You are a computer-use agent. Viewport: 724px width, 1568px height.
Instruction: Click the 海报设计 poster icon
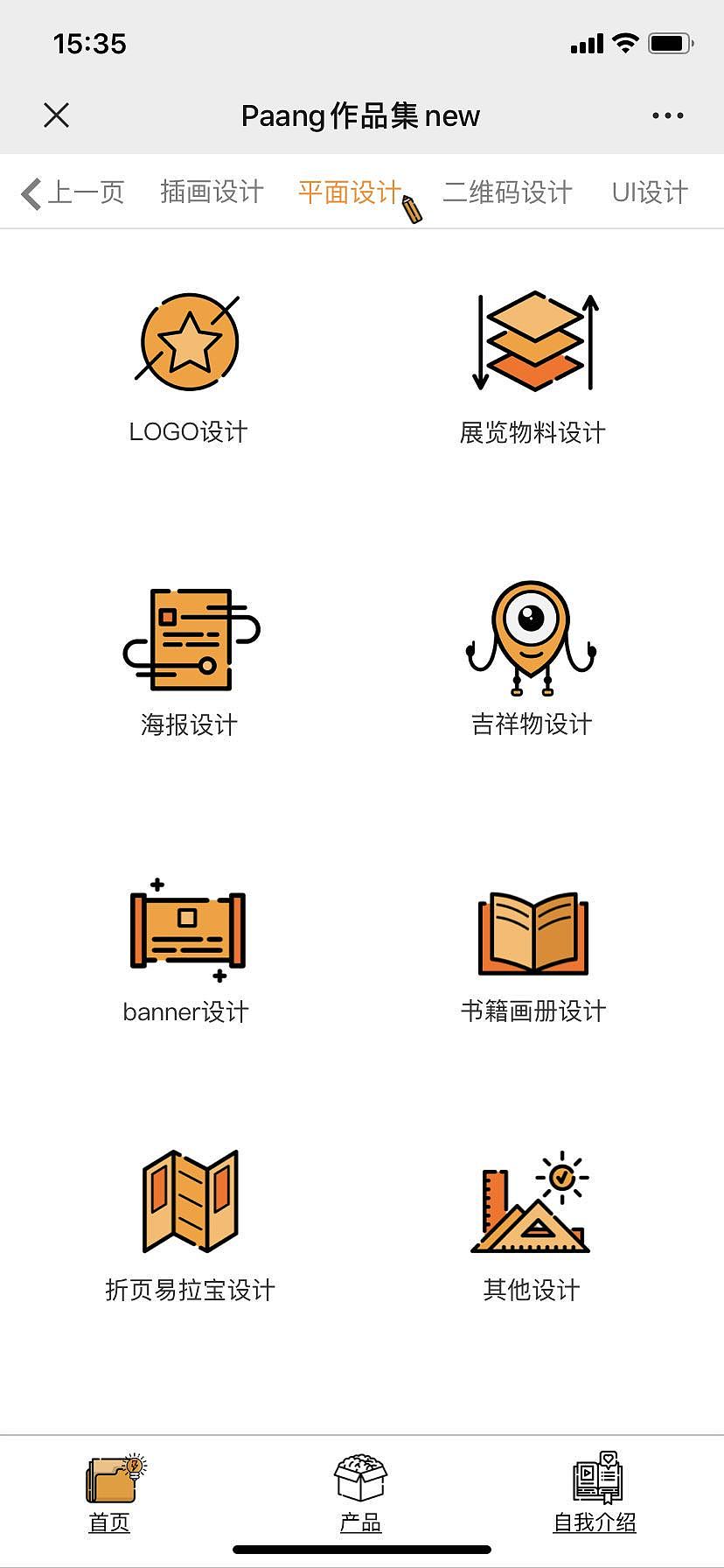click(188, 639)
